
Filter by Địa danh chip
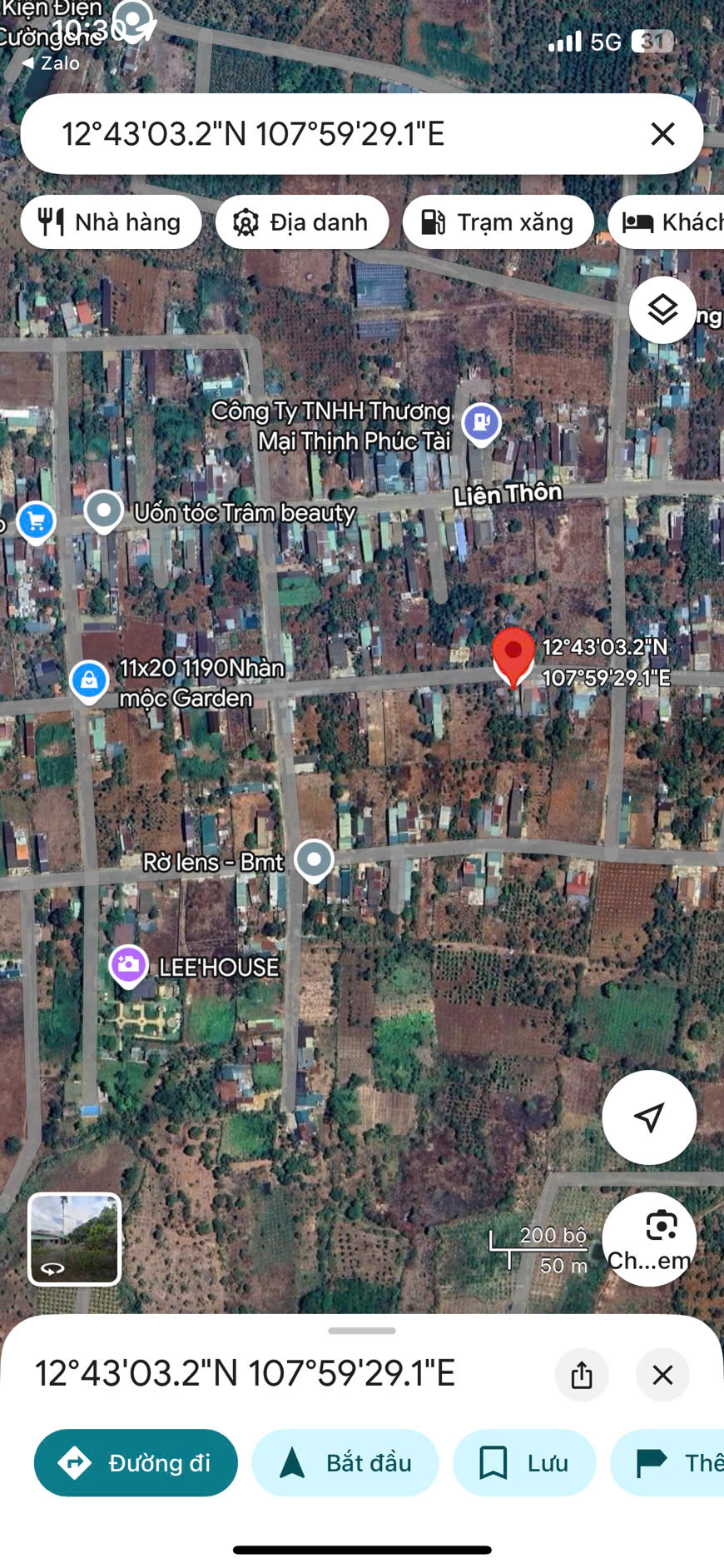click(302, 222)
